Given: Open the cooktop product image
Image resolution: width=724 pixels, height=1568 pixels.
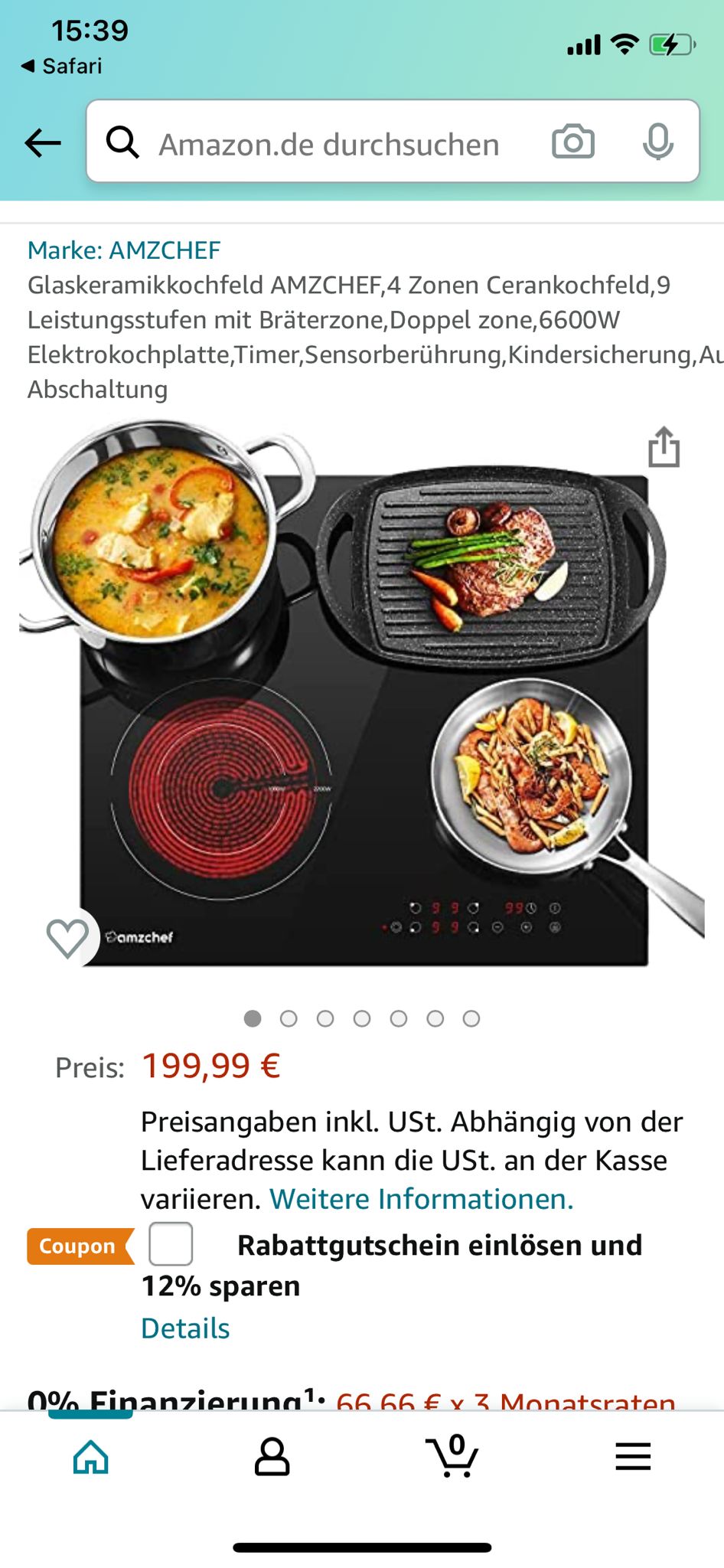Looking at the screenshot, I should point(364,704).
